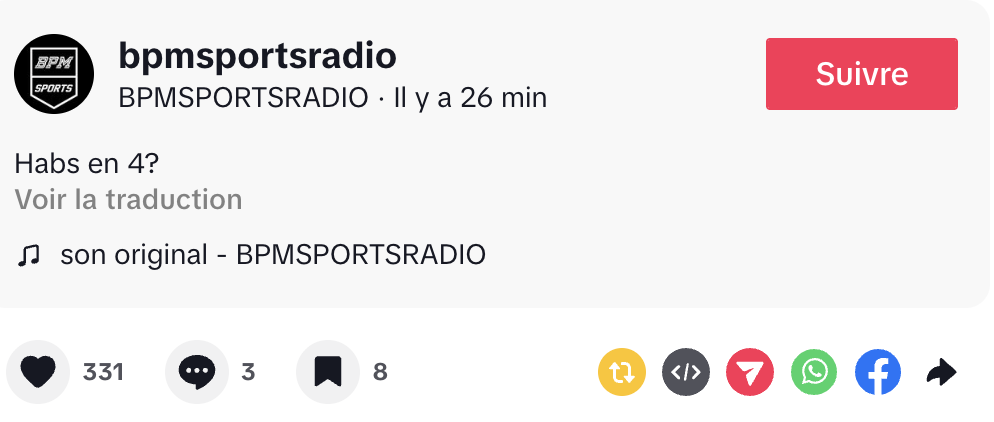The image size is (994, 422).
Task: Bookmark this video
Action: click(x=328, y=373)
